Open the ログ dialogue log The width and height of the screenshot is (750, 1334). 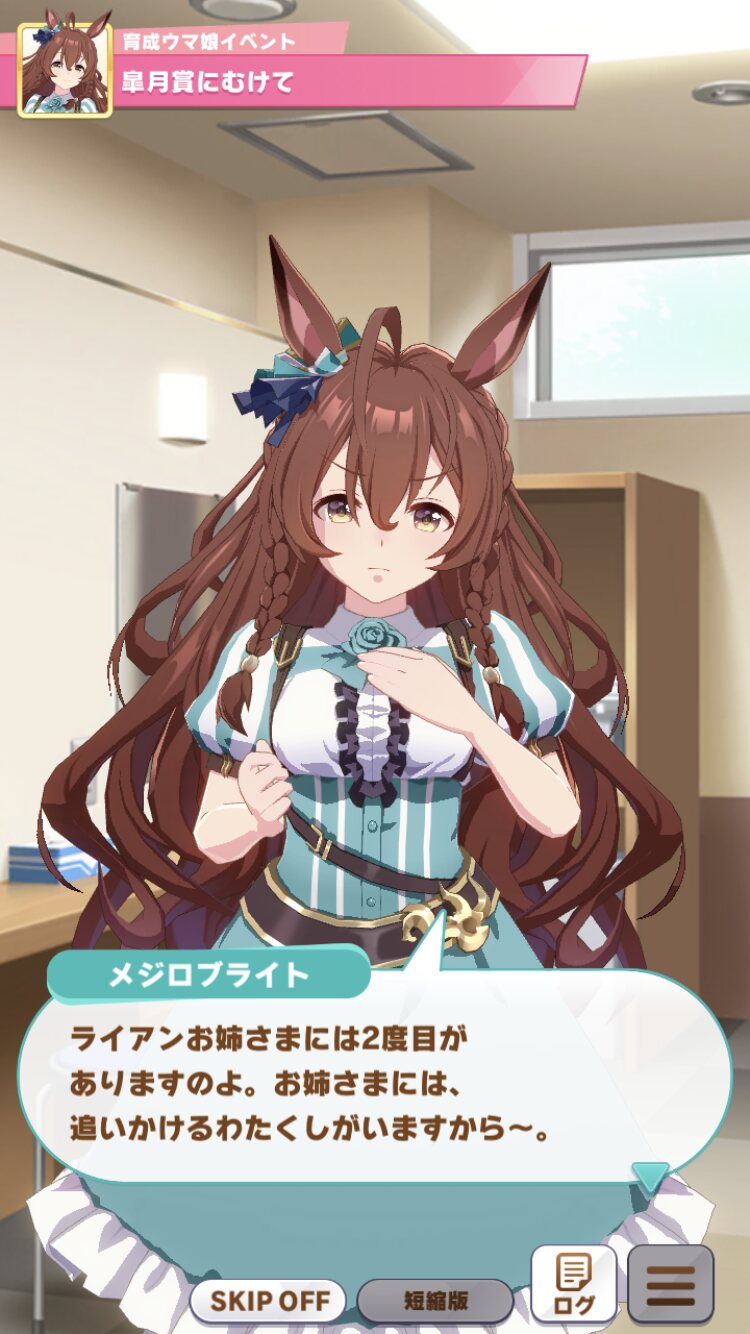pyautogui.click(x=574, y=1284)
